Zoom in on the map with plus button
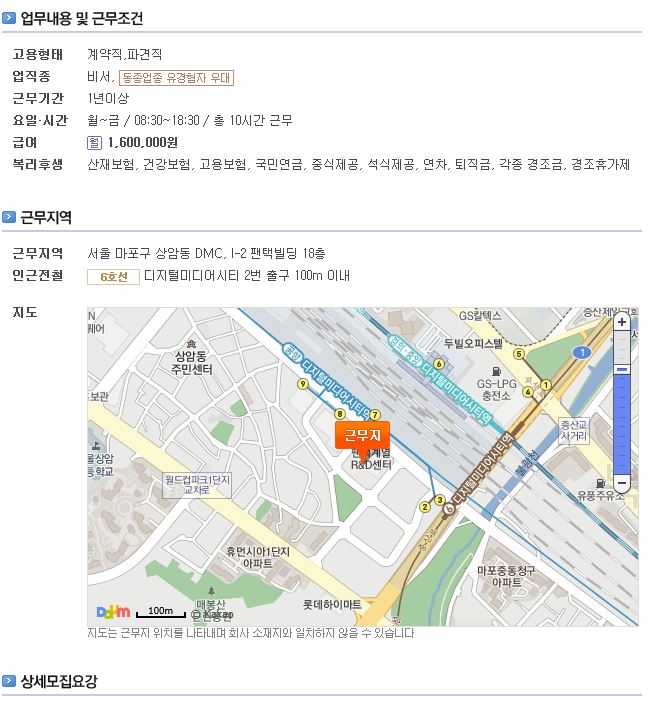The height and width of the screenshot is (708, 653). coord(621,321)
